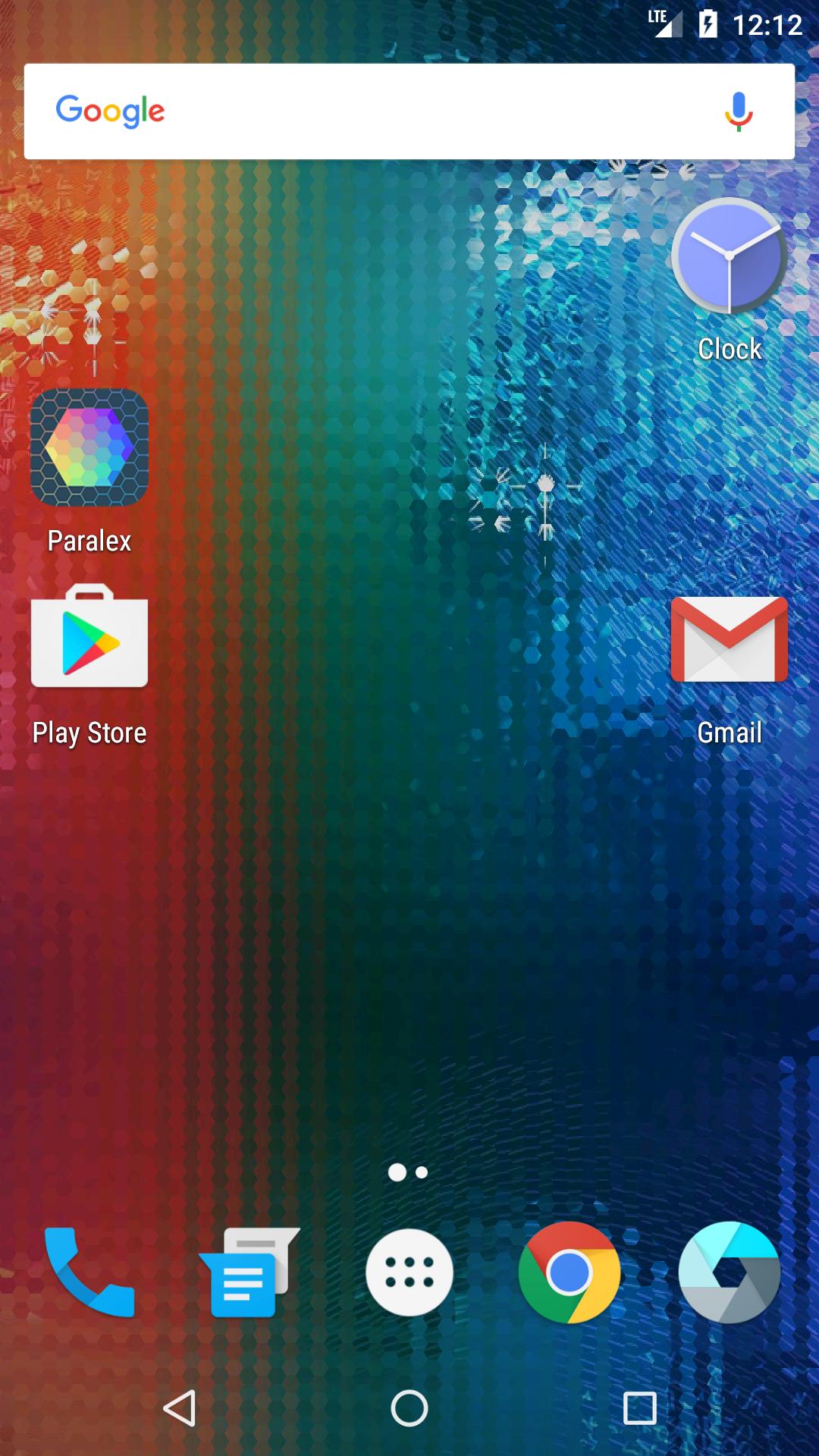Launch the Paralex app

point(89,448)
